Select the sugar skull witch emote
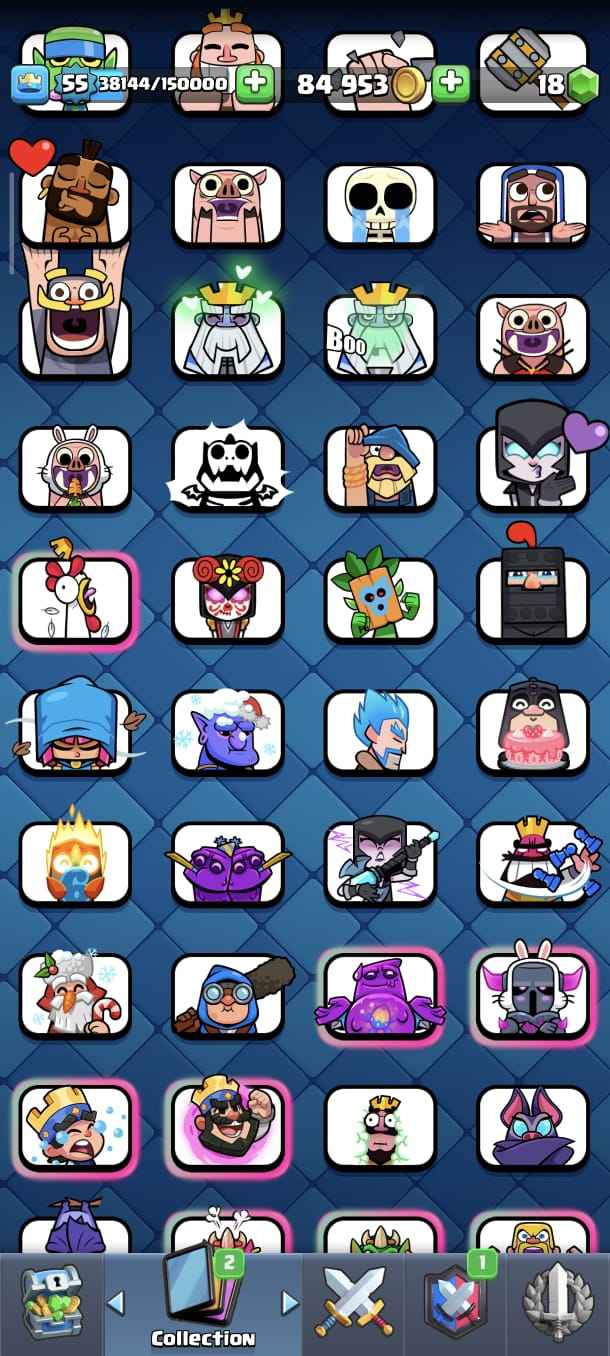The image size is (610, 1356). tap(228, 598)
